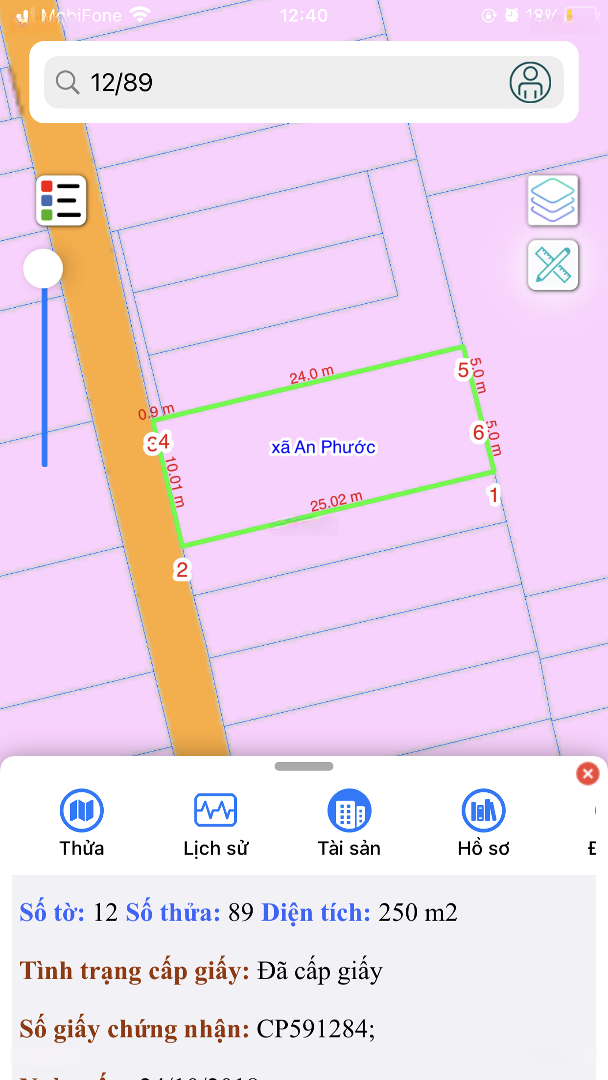Switch to the Lịch sử tab
608x1080 pixels.
(x=215, y=823)
